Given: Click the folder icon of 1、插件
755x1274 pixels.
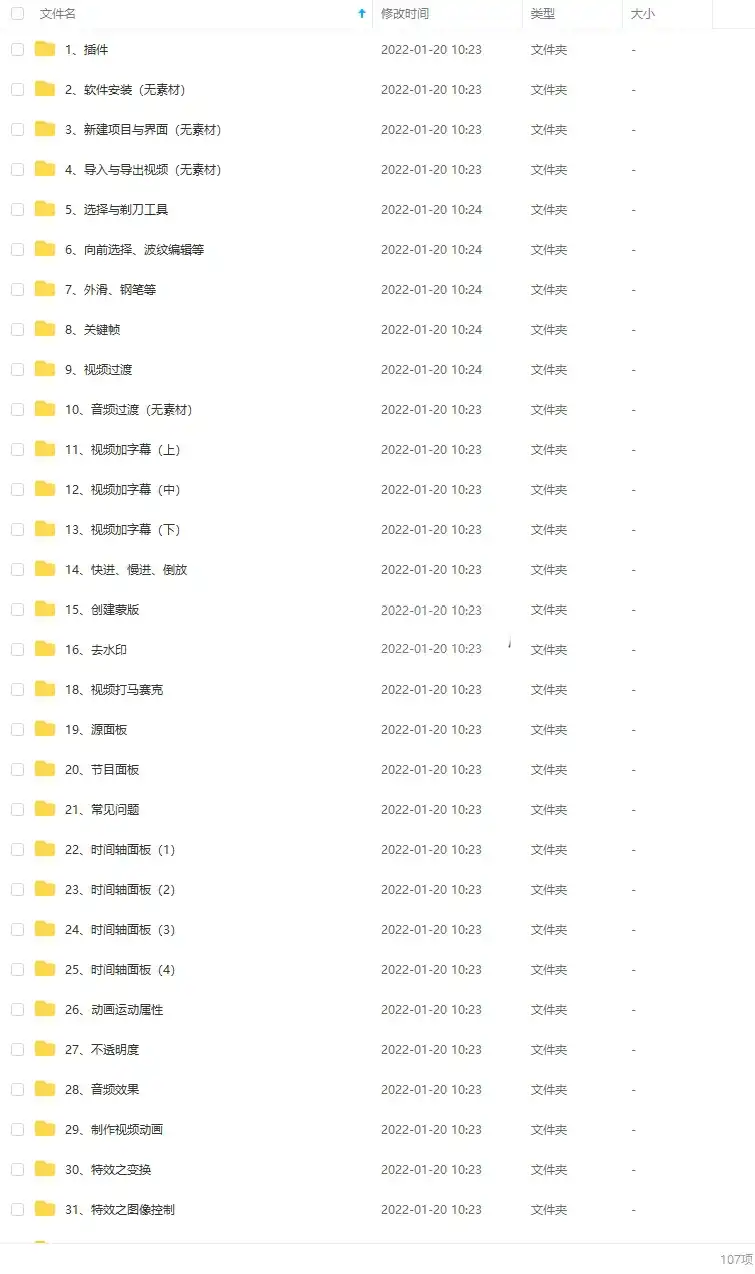Looking at the screenshot, I should (44, 49).
